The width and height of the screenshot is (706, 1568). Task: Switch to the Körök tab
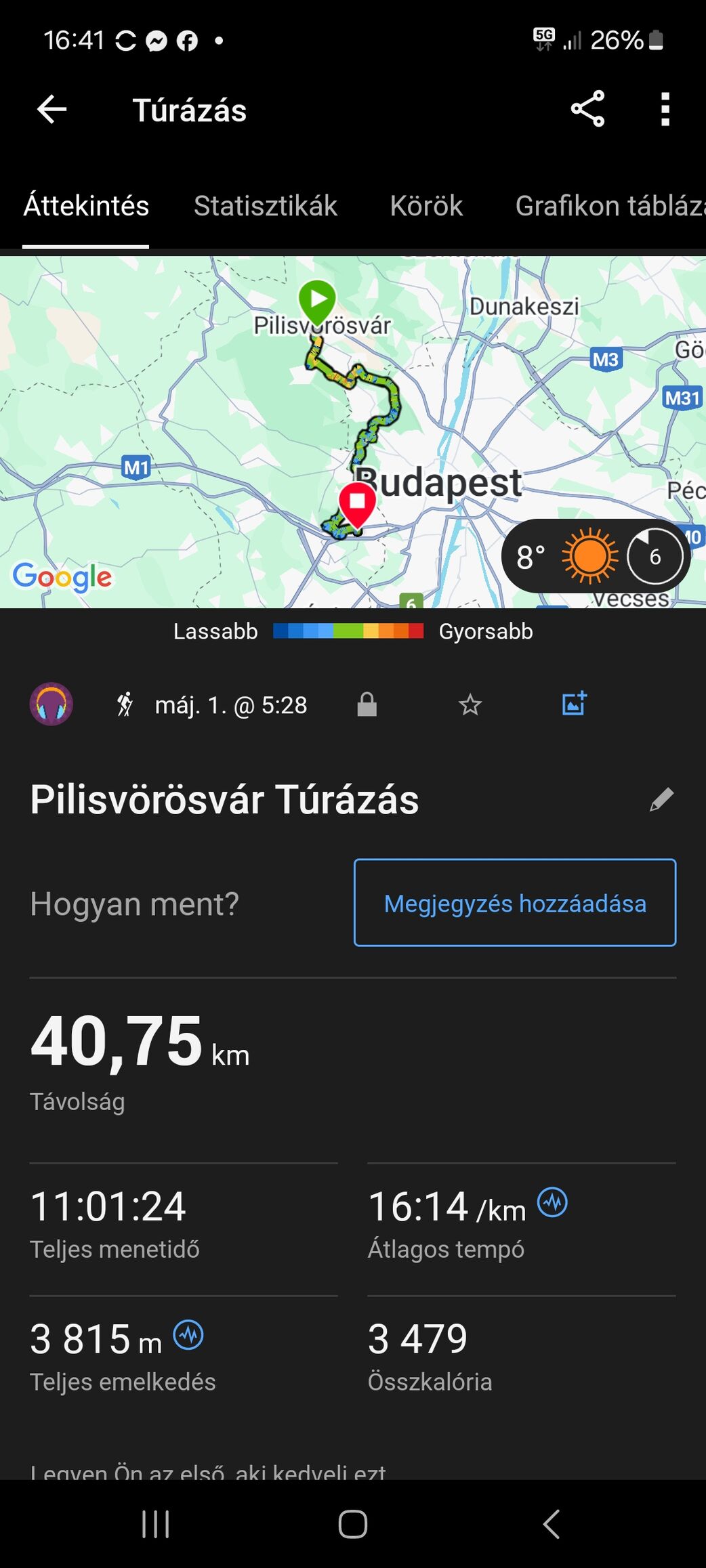coord(426,206)
